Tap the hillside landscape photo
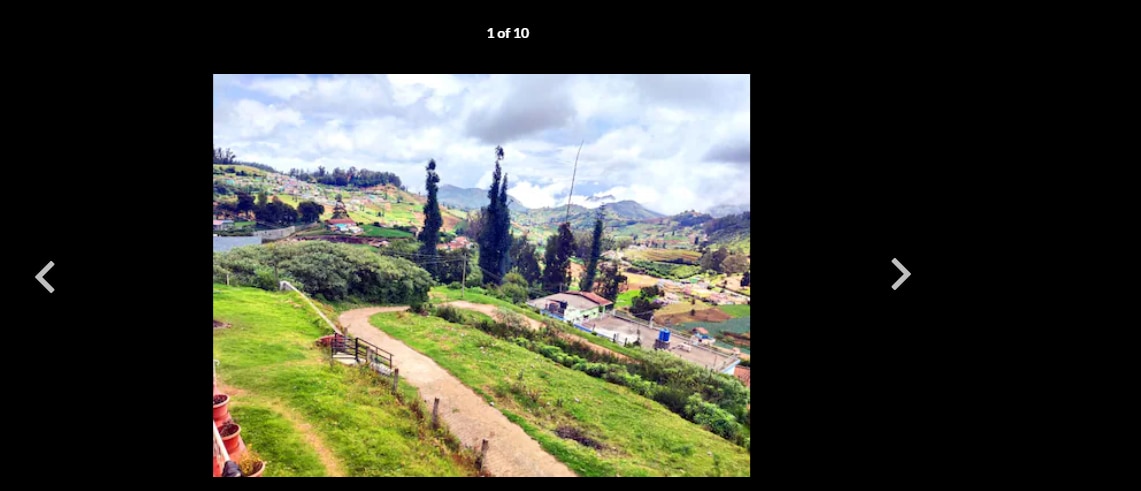The height and width of the screenshot is (491, 1141). (481, 275)
